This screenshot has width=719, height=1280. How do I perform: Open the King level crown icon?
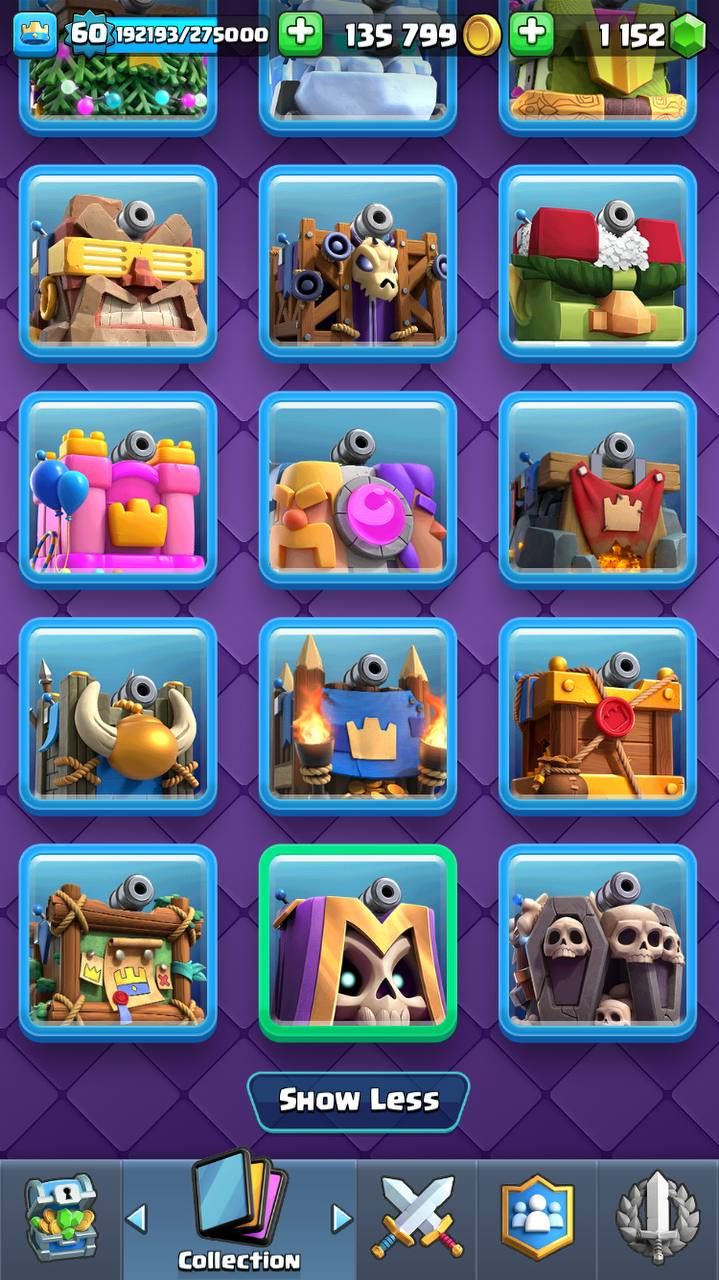(33, 34)
